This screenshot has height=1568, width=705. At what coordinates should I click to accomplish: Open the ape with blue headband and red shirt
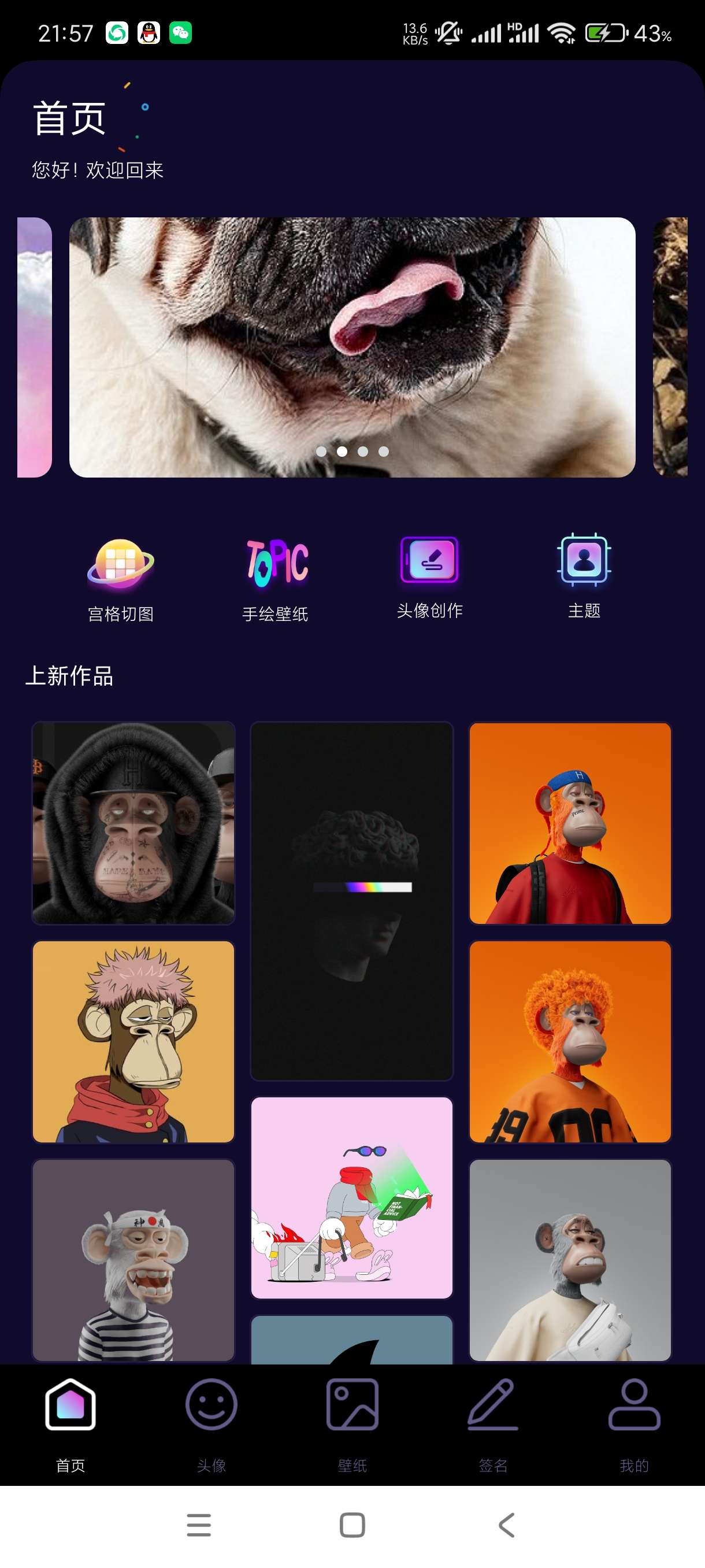(570, 822)
